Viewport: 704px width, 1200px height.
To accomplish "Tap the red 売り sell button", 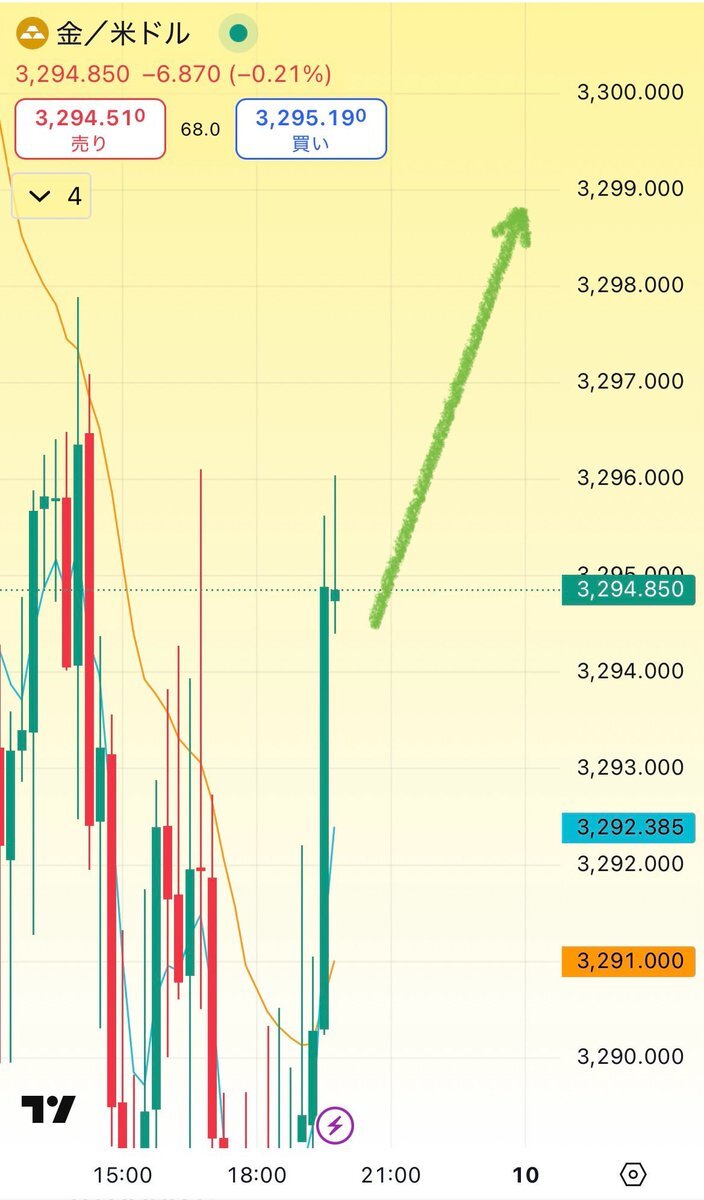I will point(90,129).
